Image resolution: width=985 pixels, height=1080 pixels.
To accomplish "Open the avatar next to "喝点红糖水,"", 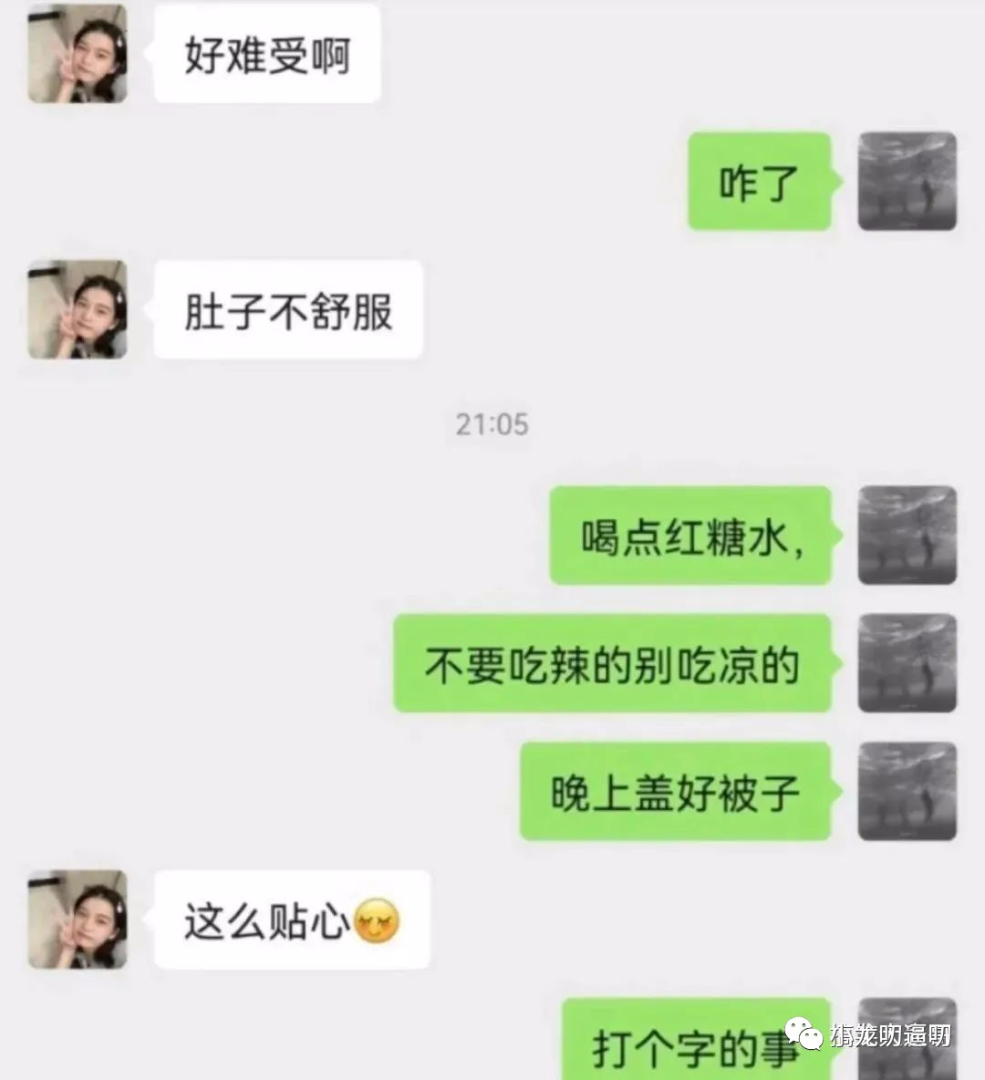I will pyautogui.click(x=907, y=535).
